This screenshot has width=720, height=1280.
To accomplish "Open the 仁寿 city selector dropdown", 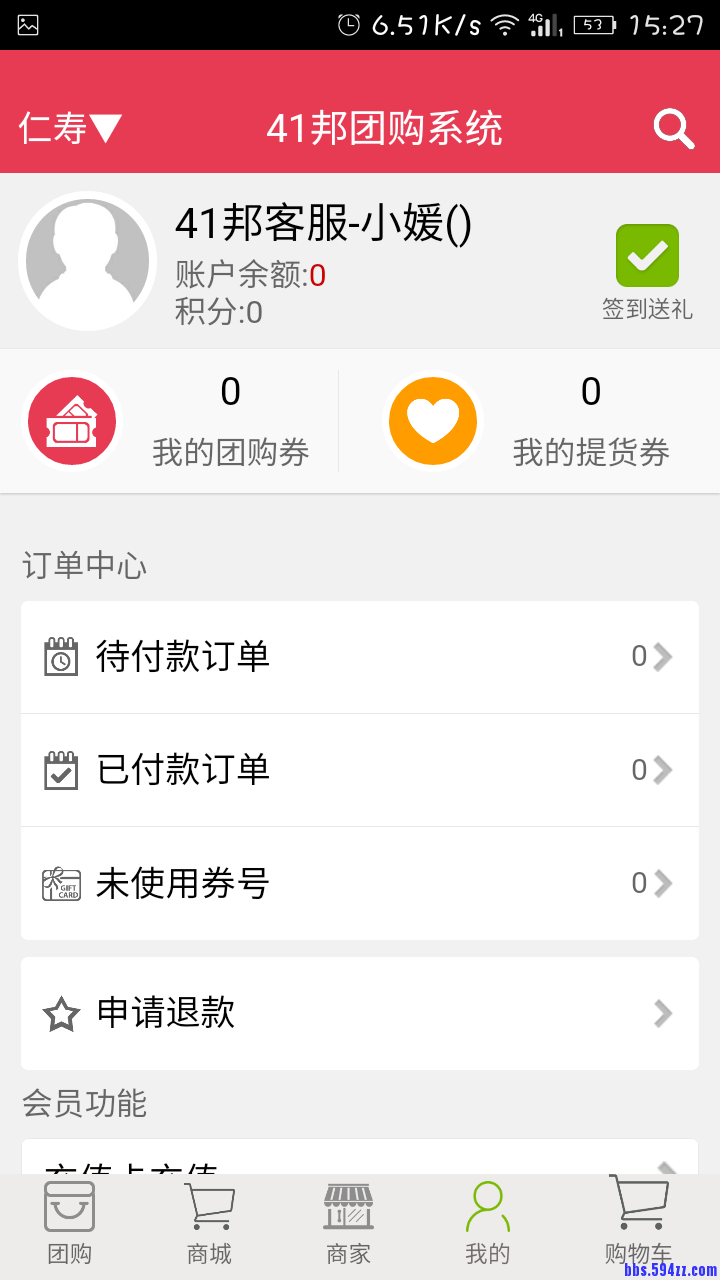I will point(68,128).
